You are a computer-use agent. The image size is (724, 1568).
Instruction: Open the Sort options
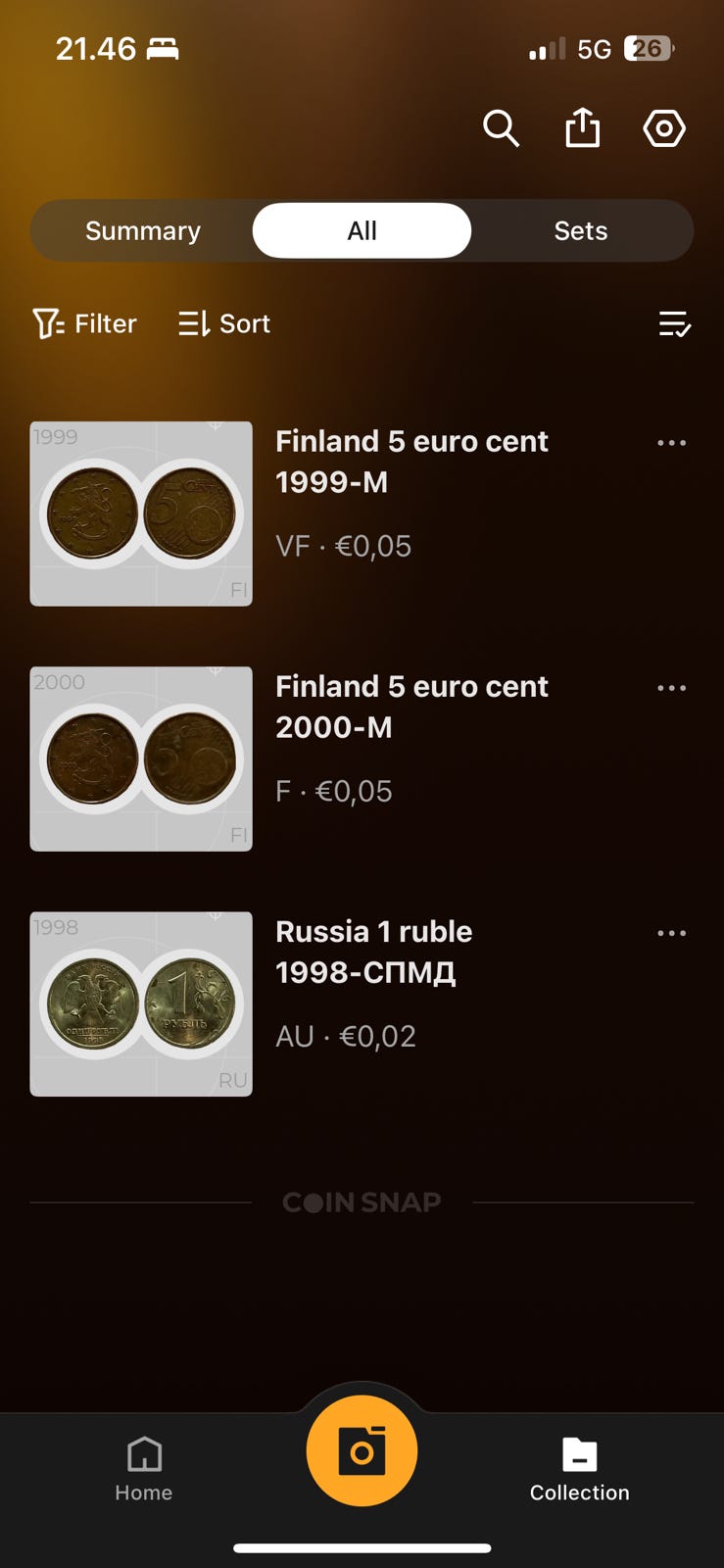pyautogui.click(x=224, y=323)
